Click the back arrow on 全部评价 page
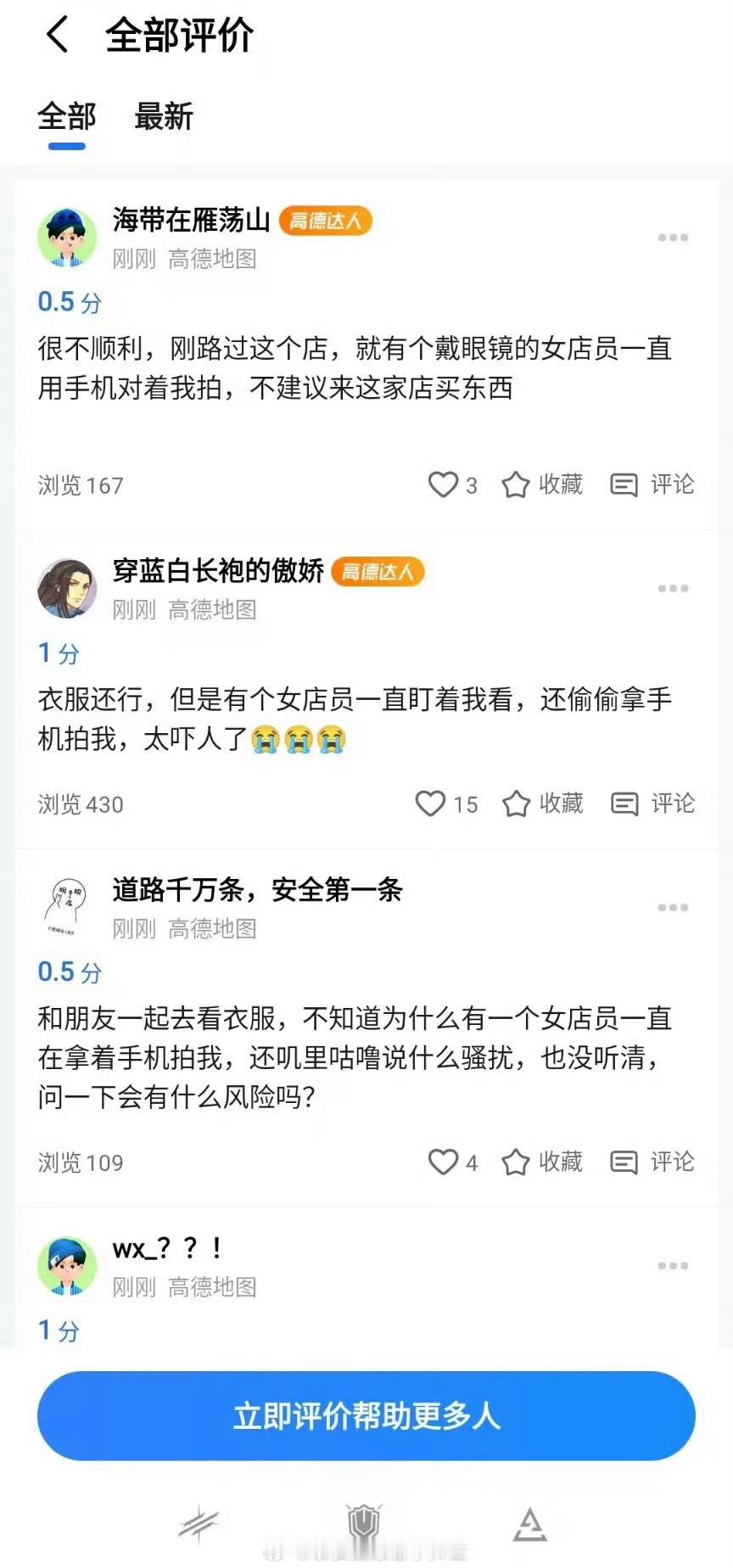The width and height of the screenshot is (733, 1568). (x=55, y=36)
